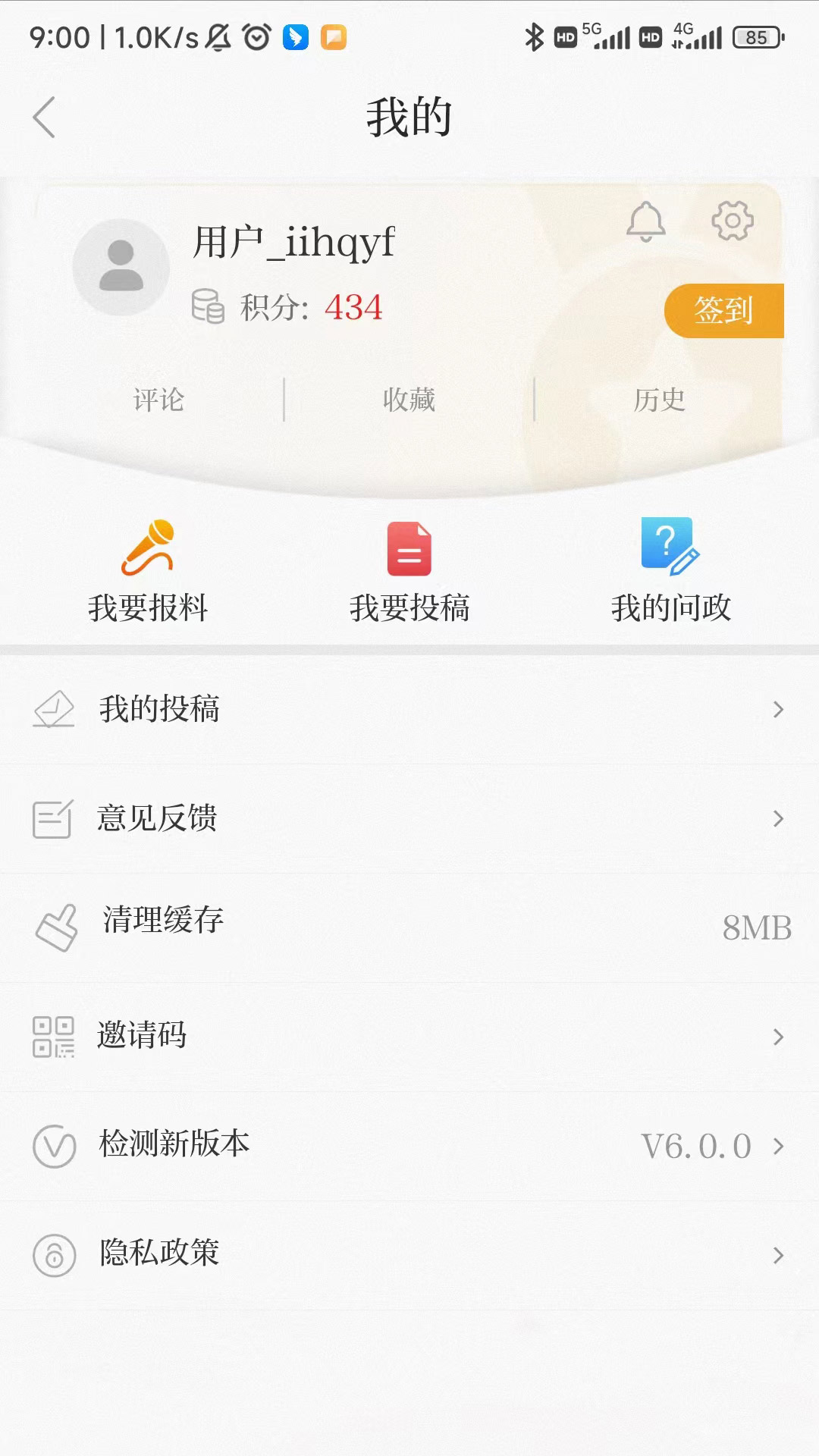Switch to the 评论 tab
The width and height of the screenshot is (819, 1456).
(158, 400)
